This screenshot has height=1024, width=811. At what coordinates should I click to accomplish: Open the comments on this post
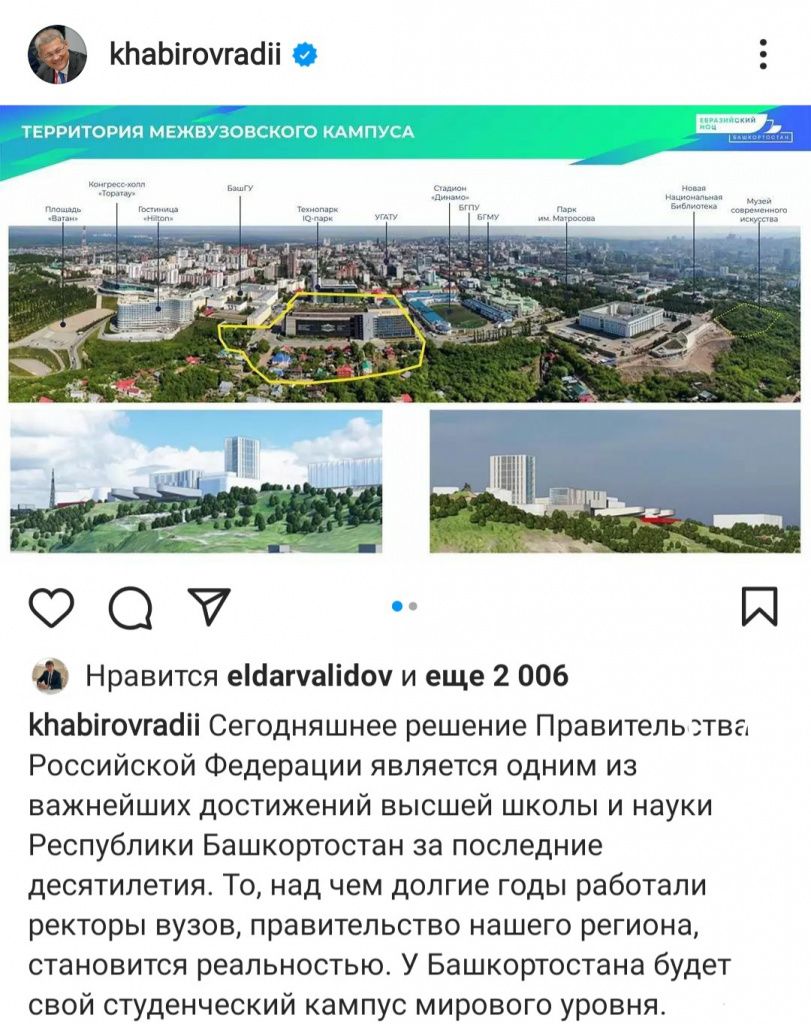pyautogui.click(x=131, y=606)
